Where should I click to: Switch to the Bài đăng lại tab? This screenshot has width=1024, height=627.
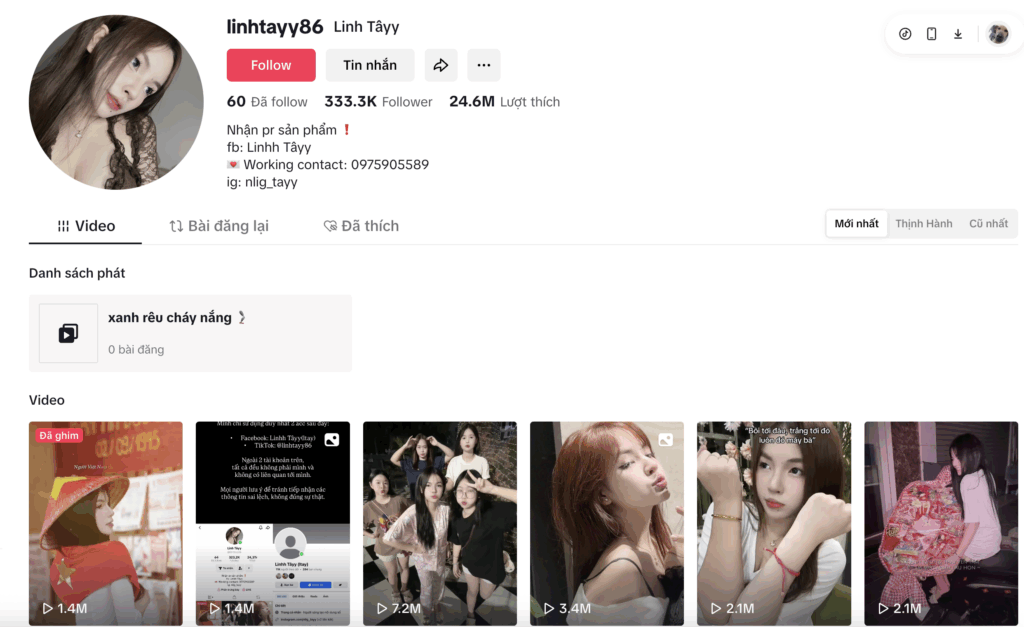[x=219, y=226]
